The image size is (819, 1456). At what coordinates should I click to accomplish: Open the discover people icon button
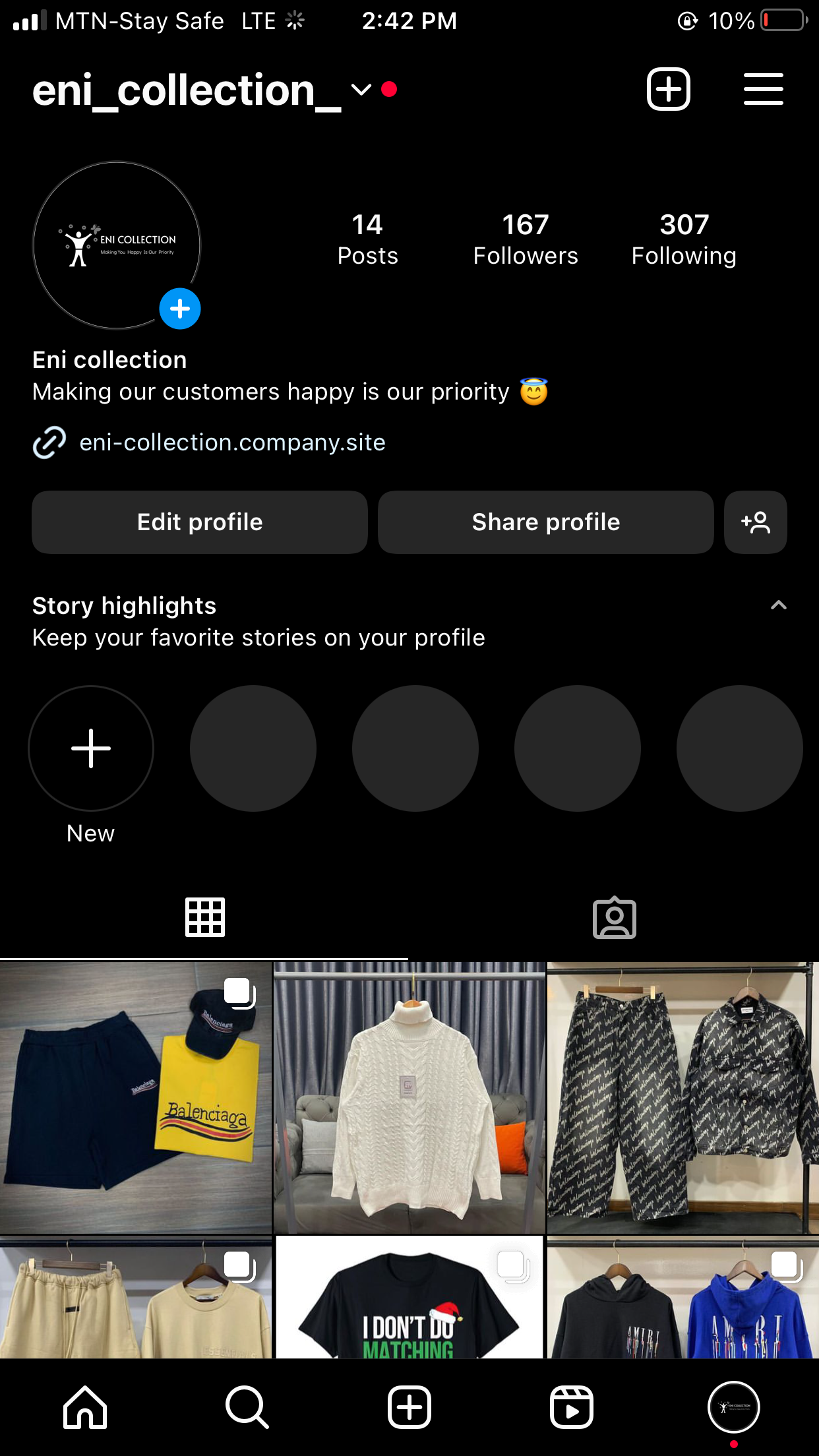[x=755, y=522]
